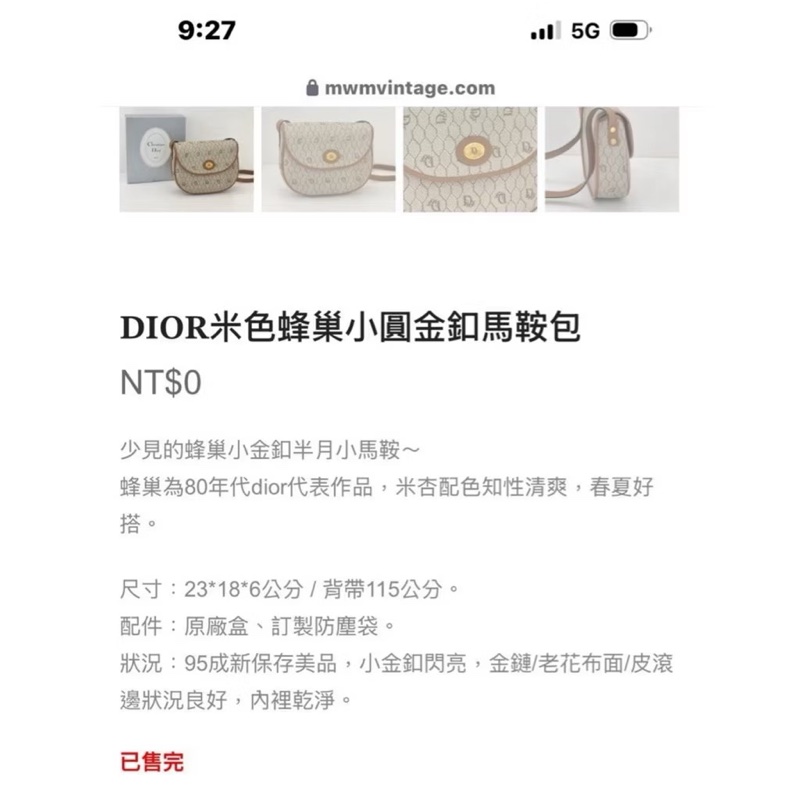Select the gold clasp close-up thumbnail
This screenshot has height=800, width=800.
(x=470, y=160)
